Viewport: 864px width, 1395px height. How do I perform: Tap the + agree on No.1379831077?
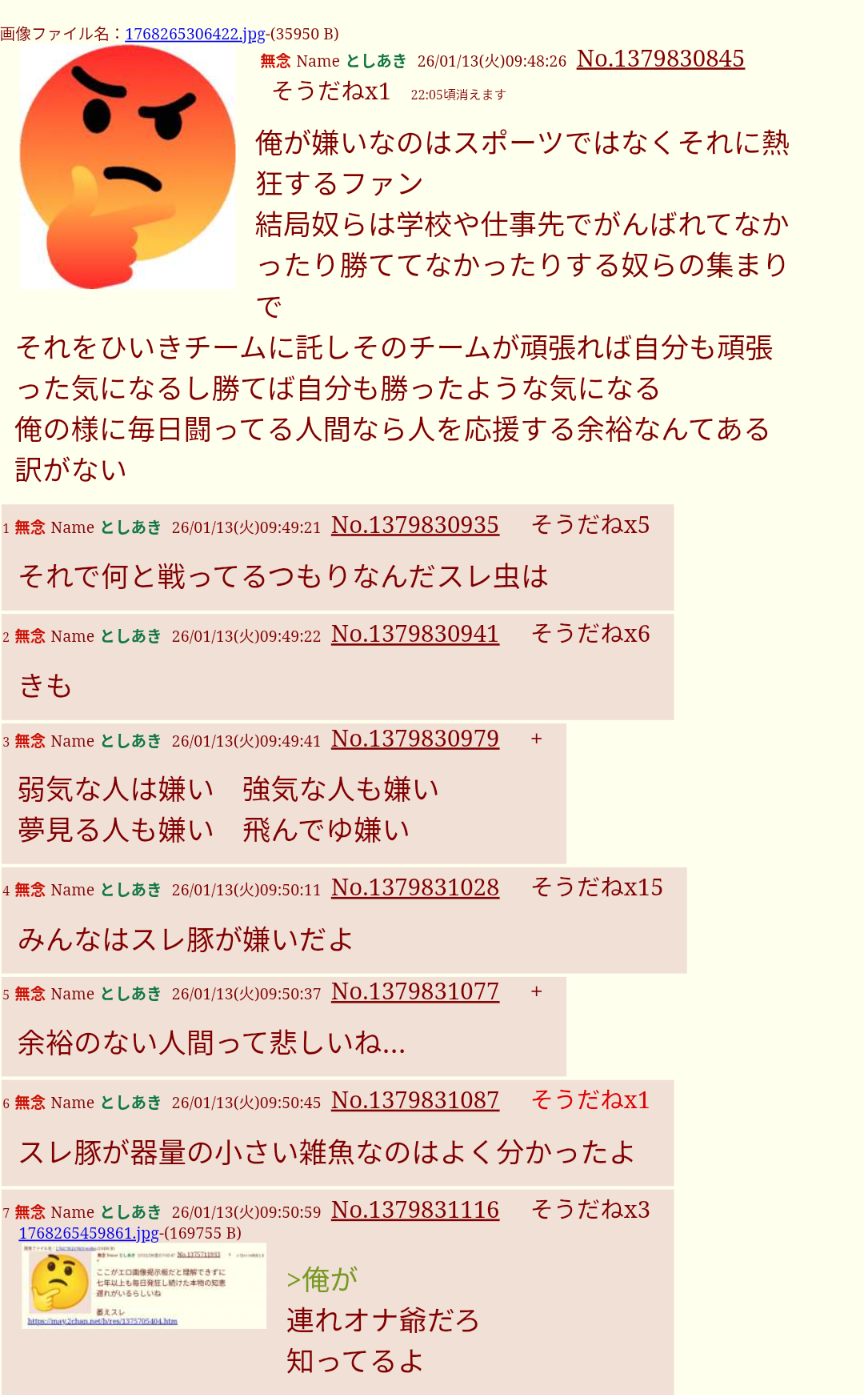pos(536,992)
